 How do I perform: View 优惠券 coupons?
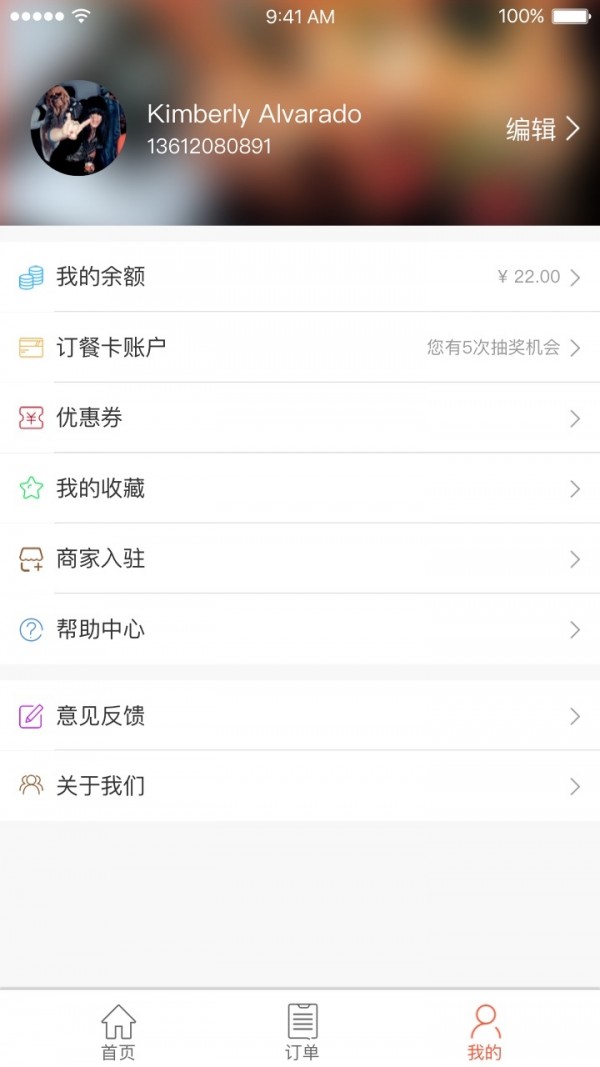(x=300, y=418)
